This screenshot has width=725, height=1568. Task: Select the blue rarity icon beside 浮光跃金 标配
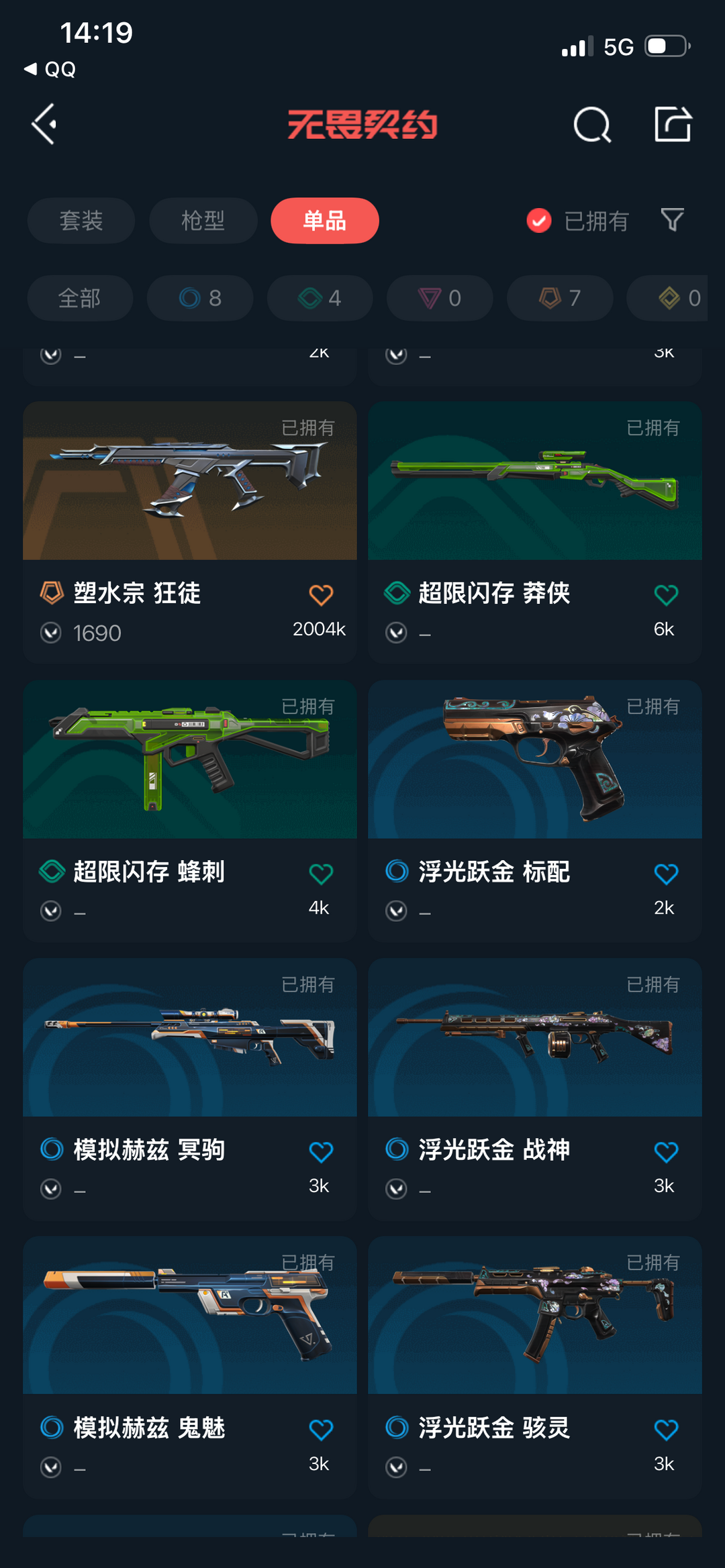click(x=395, y=872)
